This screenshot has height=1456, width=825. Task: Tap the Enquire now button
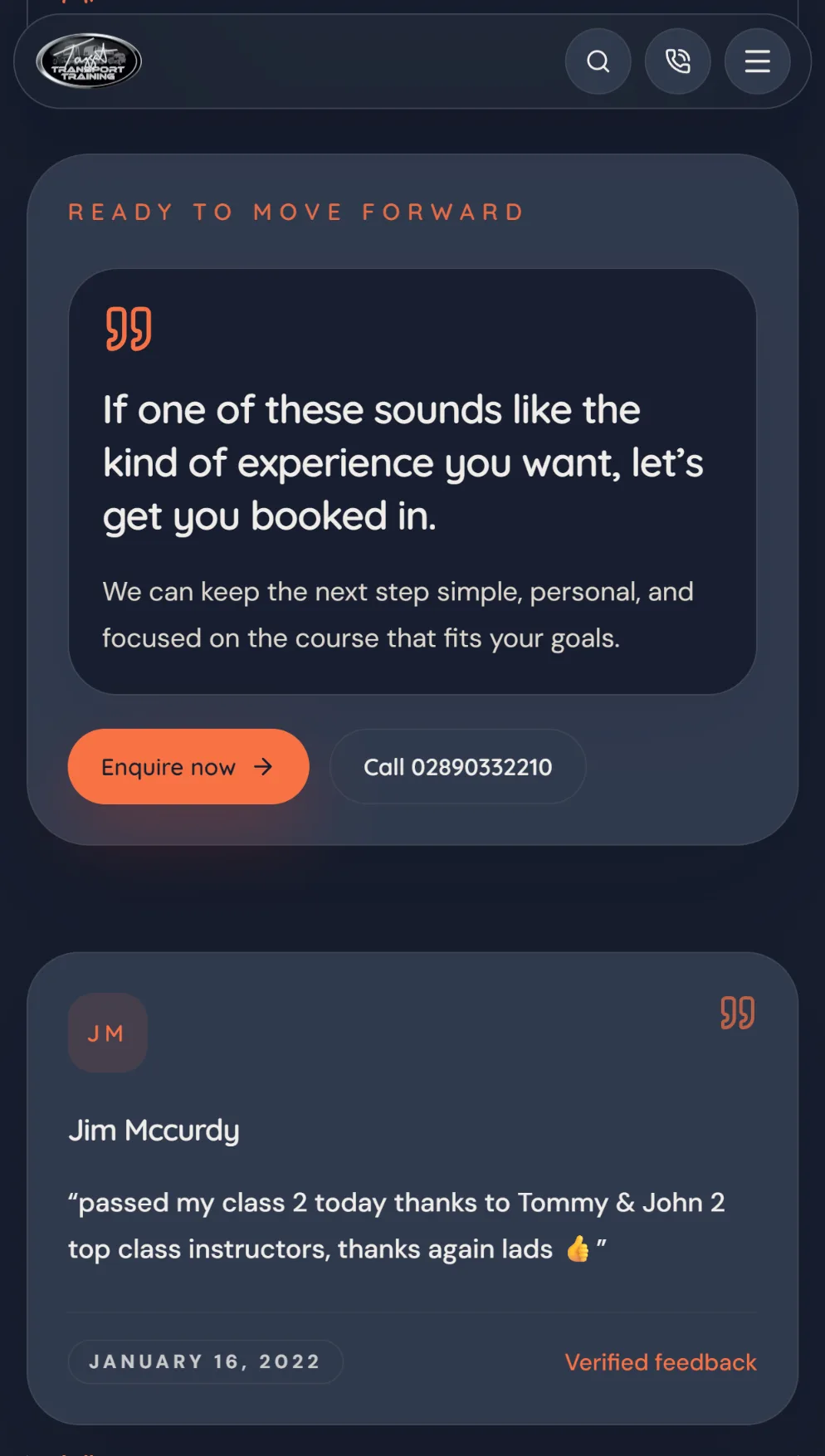pyautogui.click(x=188, y=766)
